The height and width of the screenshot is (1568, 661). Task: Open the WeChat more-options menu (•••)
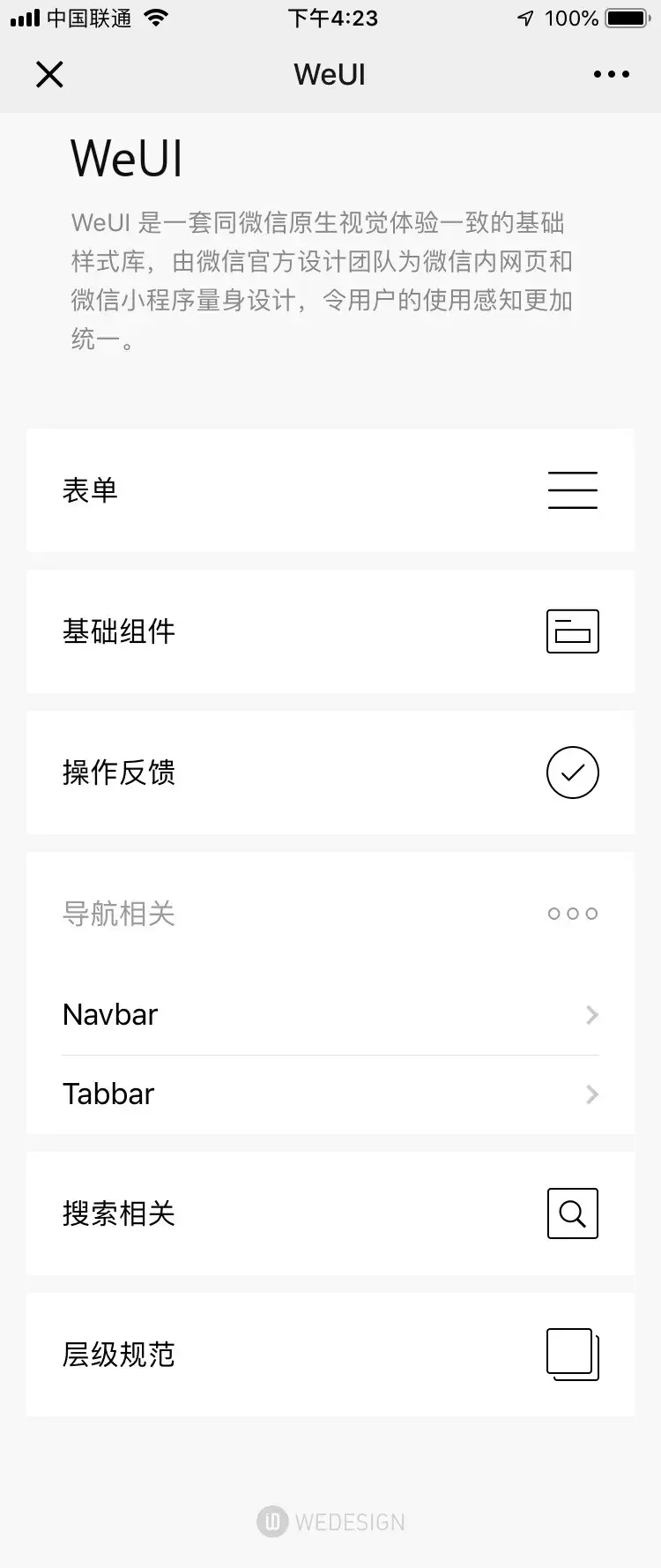tap(612, 74)
